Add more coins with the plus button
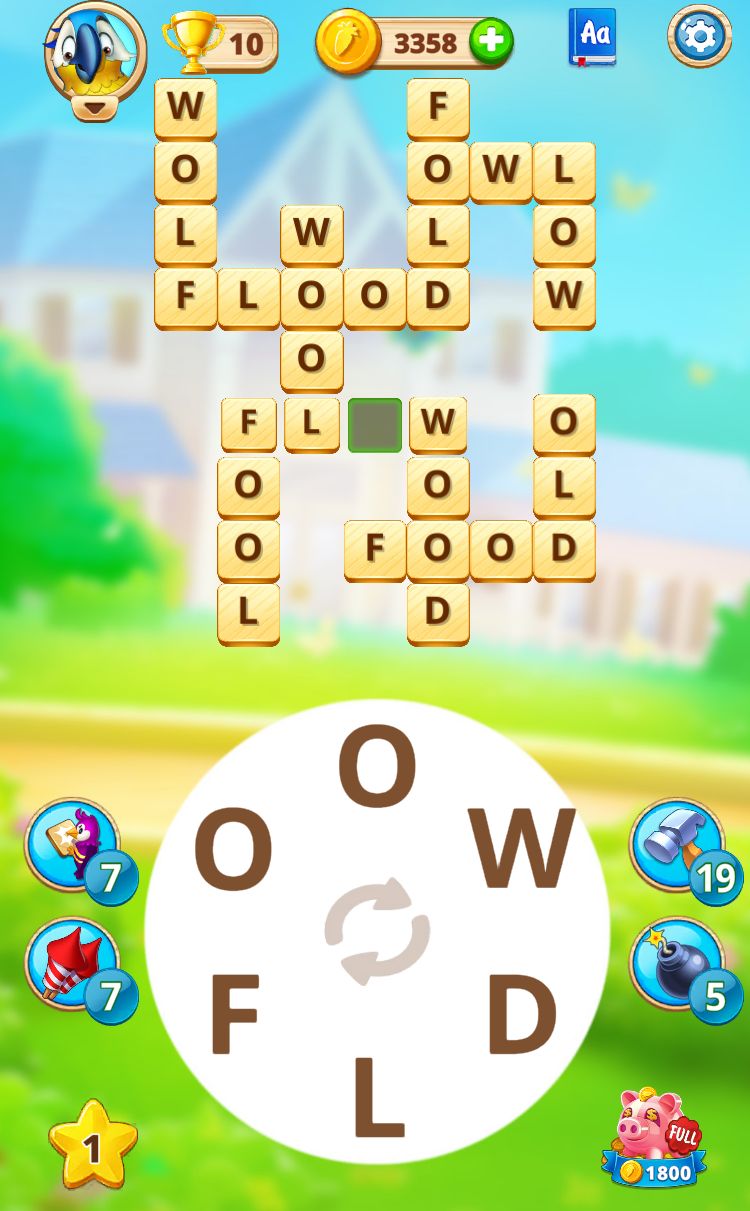The image size is (750, 1211). pyautogui.click(x=491, y=42)
